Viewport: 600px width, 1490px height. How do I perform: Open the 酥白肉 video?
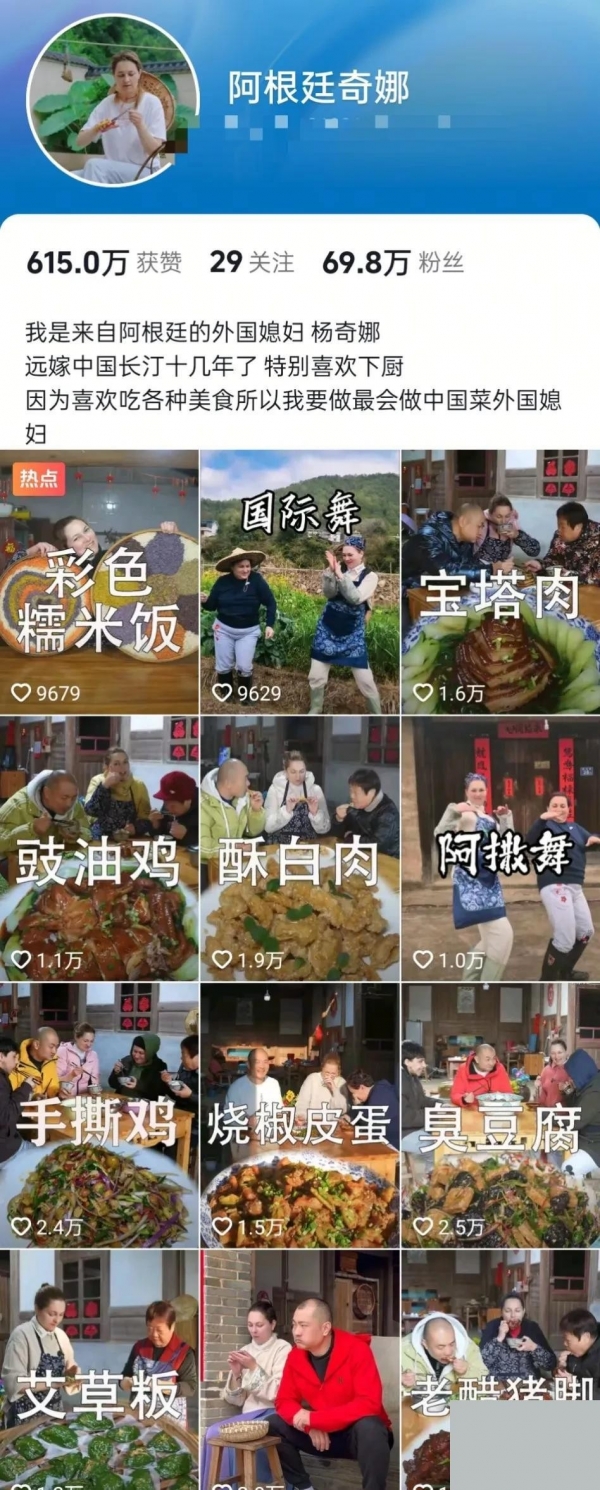(299, 848)
